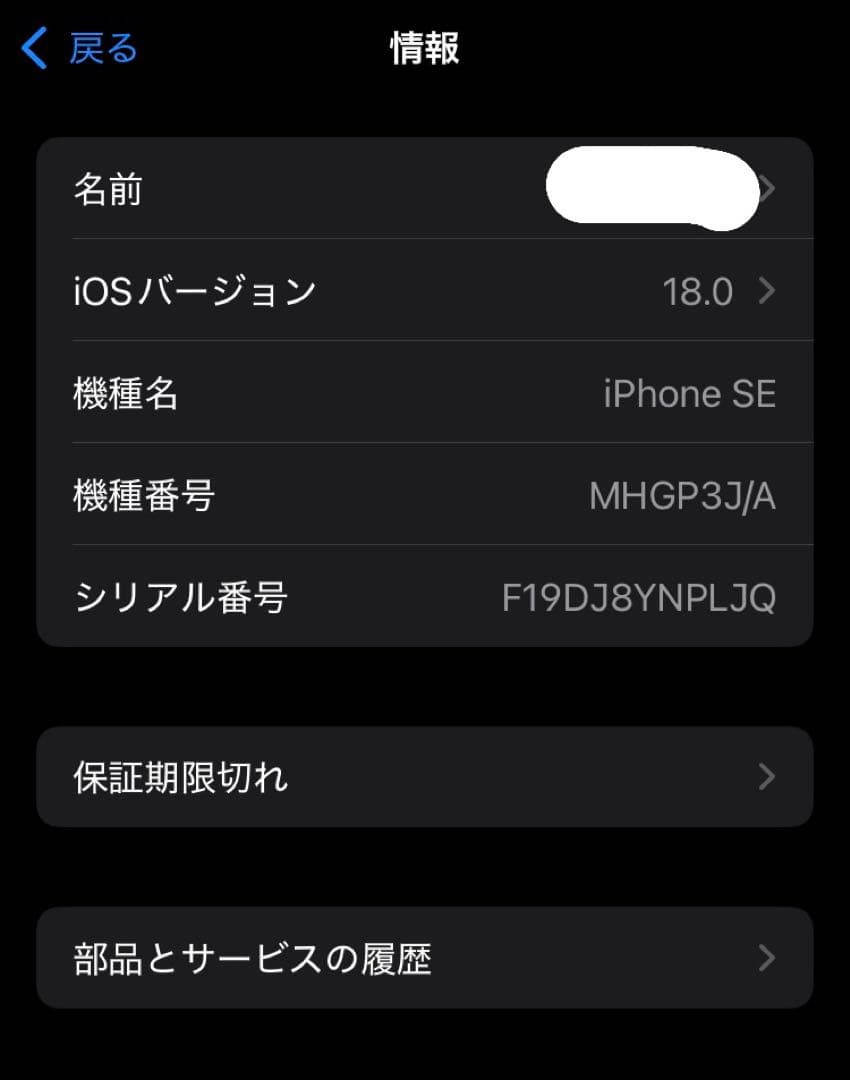Tap the serial number F19DJ8YNPLJQ
This screenshot has width=850, height=1080.
coord(637,598)
